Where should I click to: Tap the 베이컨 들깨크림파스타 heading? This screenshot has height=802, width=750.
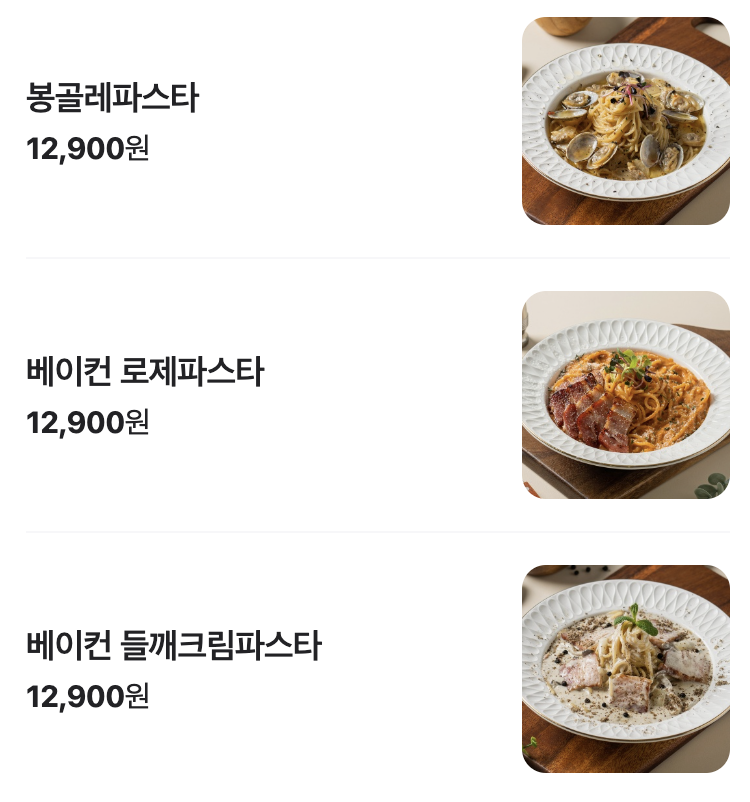click(x=175, y=645)
